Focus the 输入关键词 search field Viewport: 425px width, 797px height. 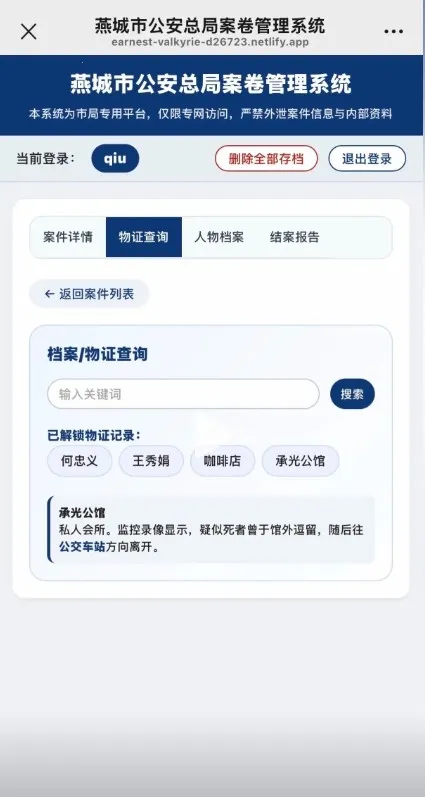(x=184, y=394)
